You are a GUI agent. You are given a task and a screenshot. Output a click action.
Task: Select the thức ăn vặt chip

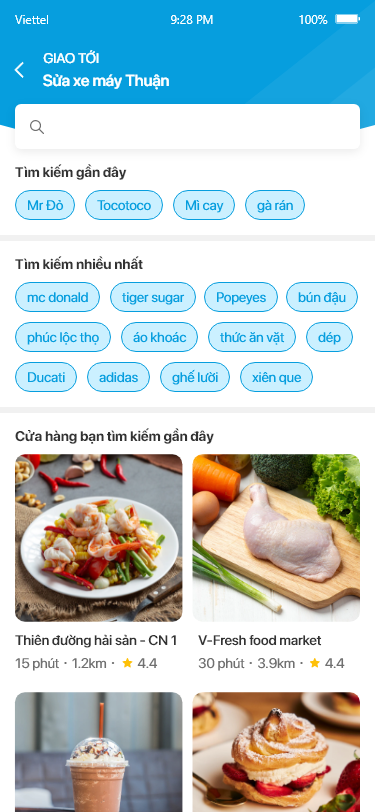(252, 337)
